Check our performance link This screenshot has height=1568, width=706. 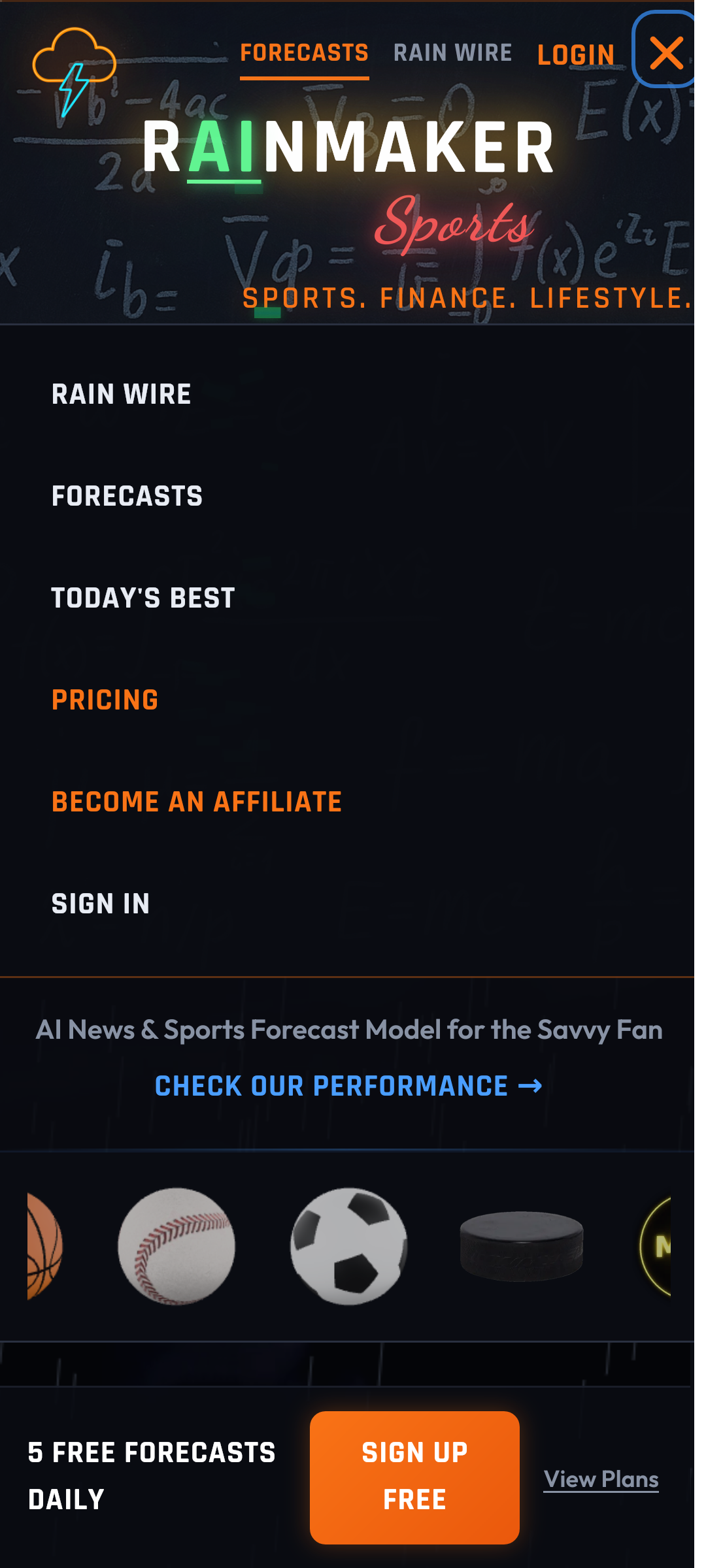pos(348,1086)
